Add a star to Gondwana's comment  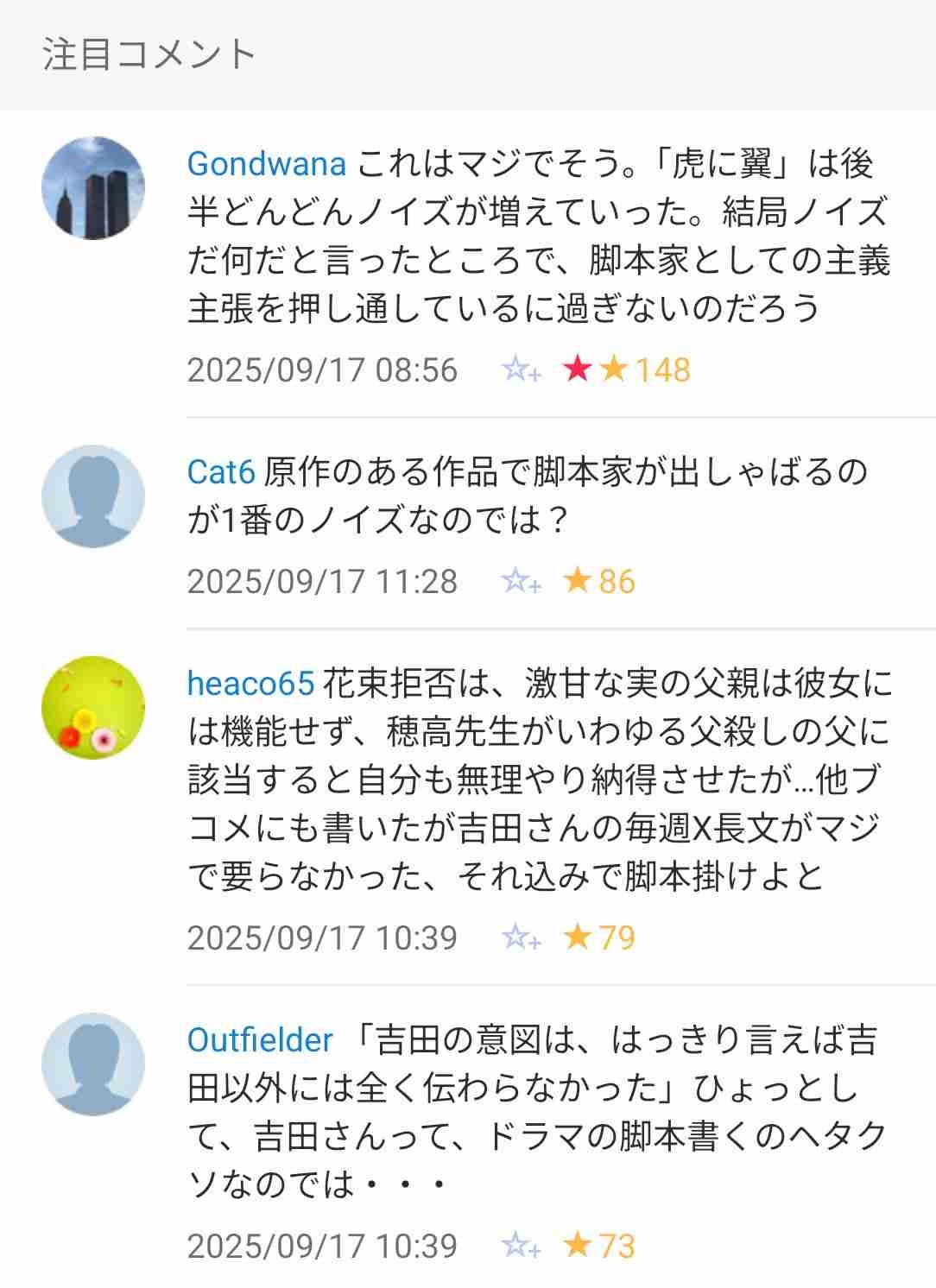(521, 370)
